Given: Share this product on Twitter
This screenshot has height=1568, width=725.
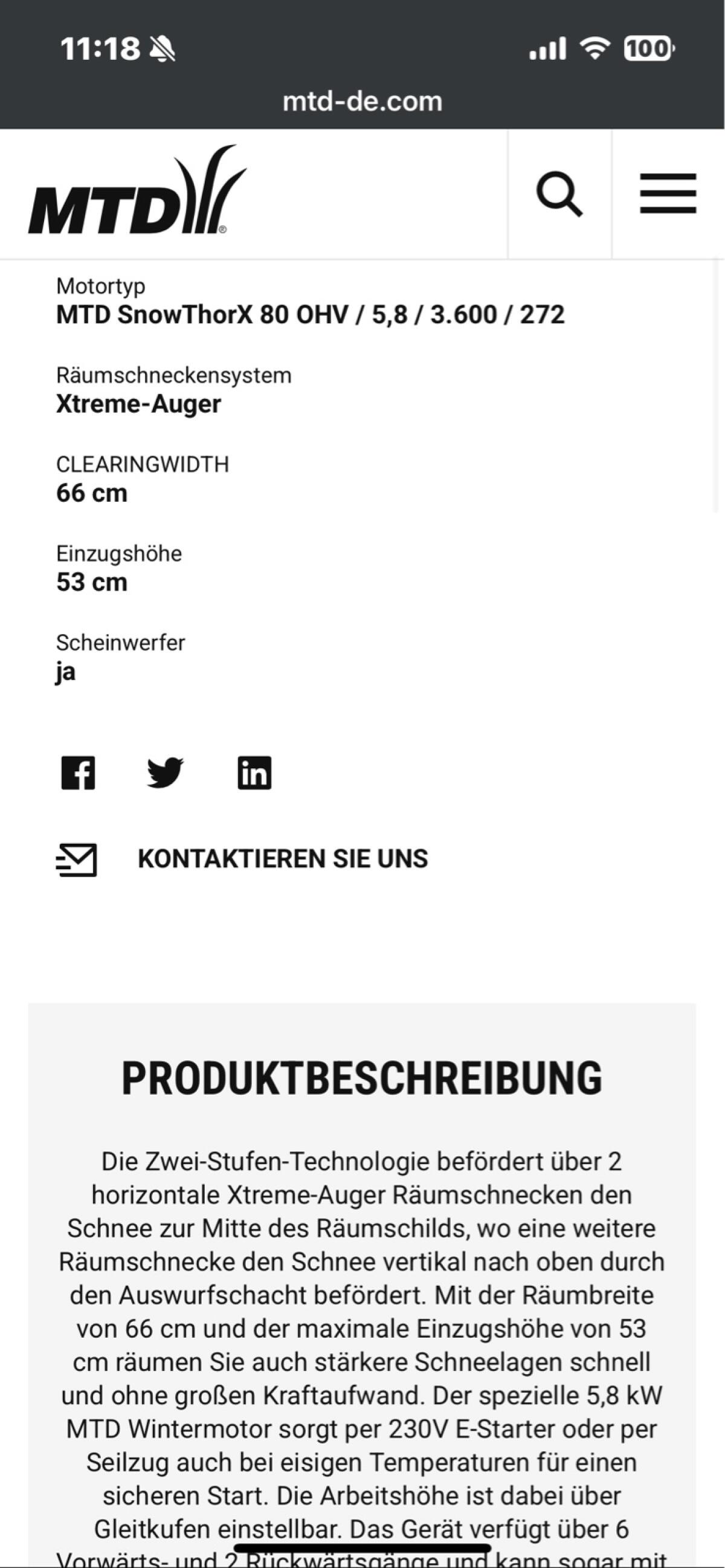Looking at the screenshot, I should (x=165, y=773).
